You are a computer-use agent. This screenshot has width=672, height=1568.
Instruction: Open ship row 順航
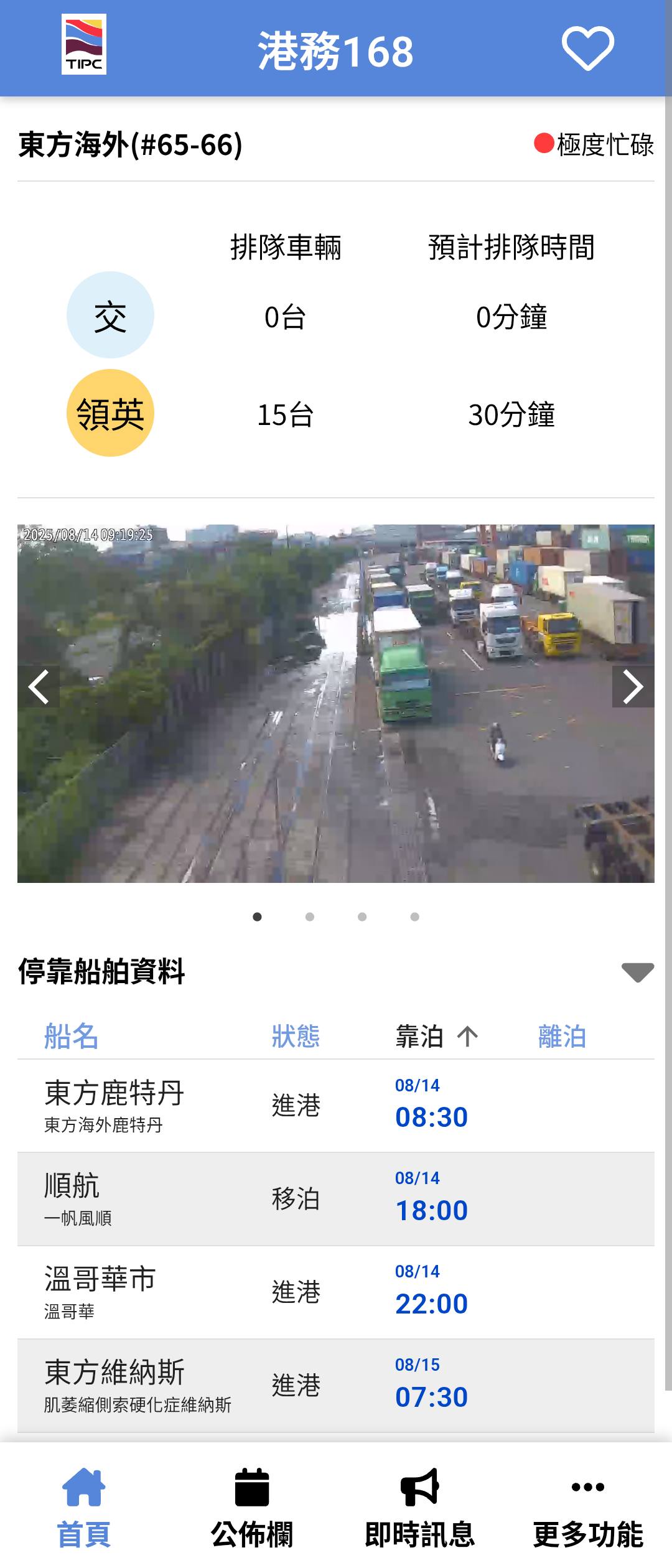coord(336,1199)
